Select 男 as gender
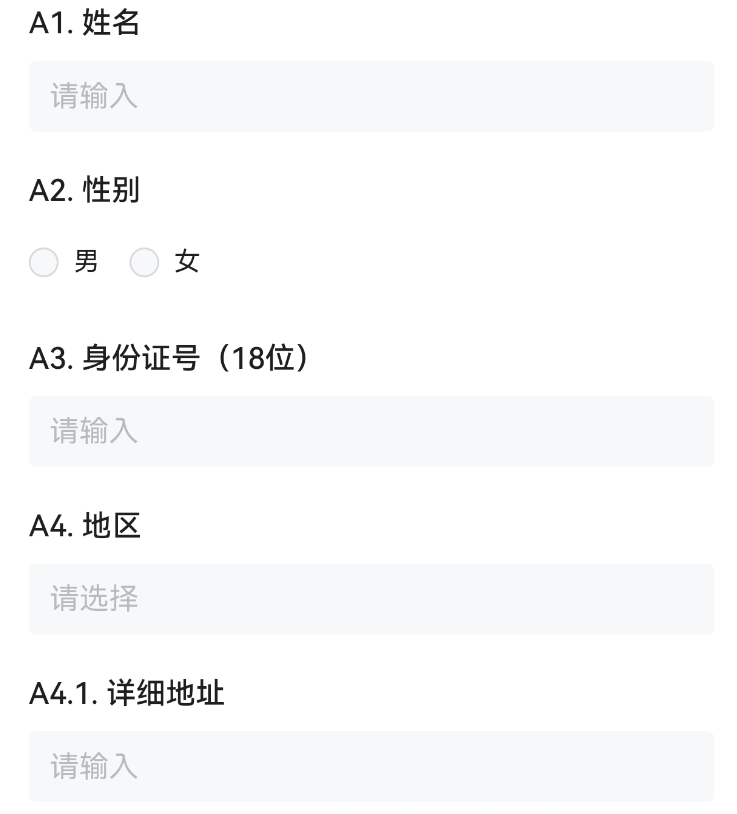The image size is (737, 814). click(x=44, y=263)
